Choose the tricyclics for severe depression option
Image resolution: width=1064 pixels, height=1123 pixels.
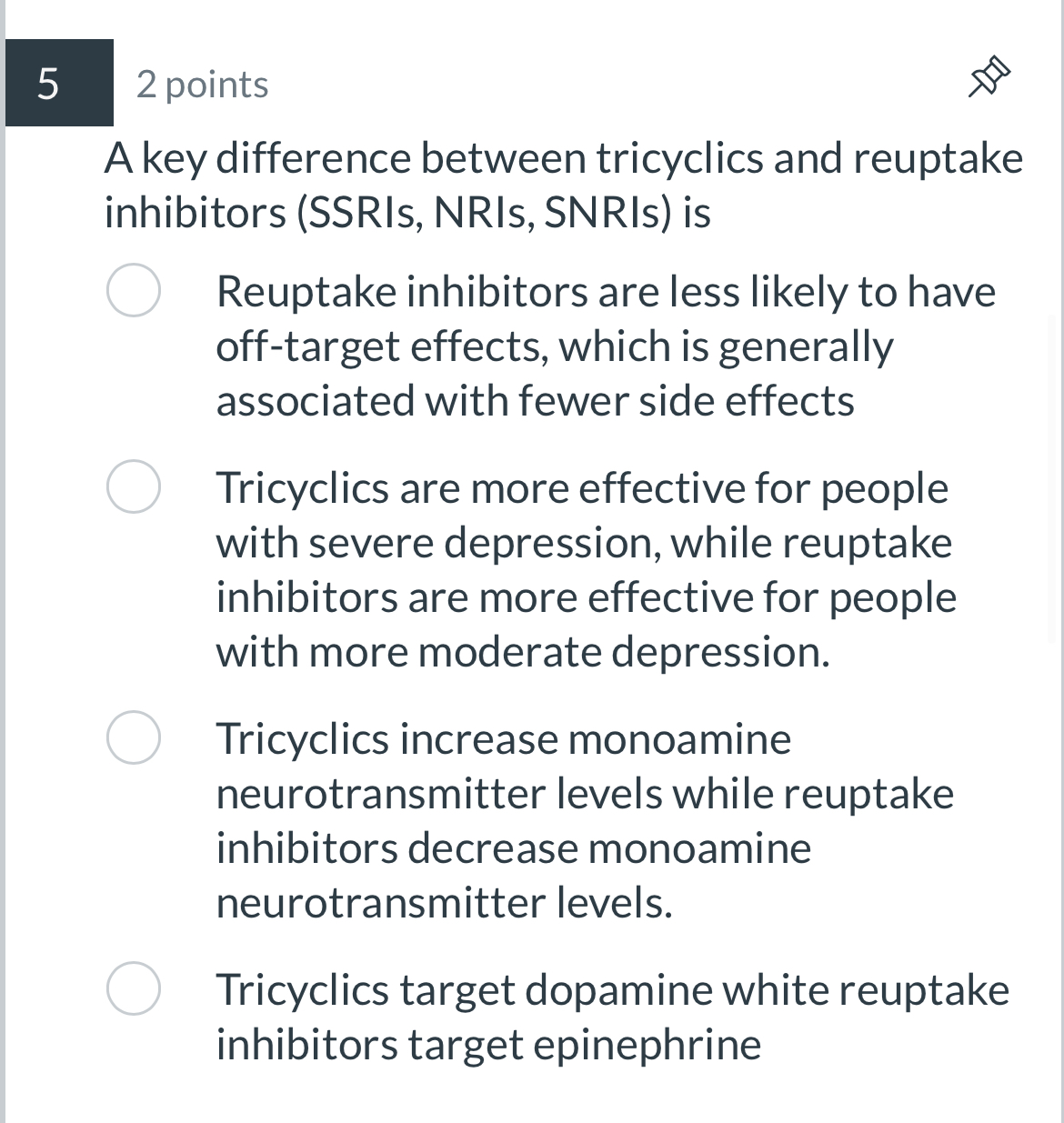point(135,486)
